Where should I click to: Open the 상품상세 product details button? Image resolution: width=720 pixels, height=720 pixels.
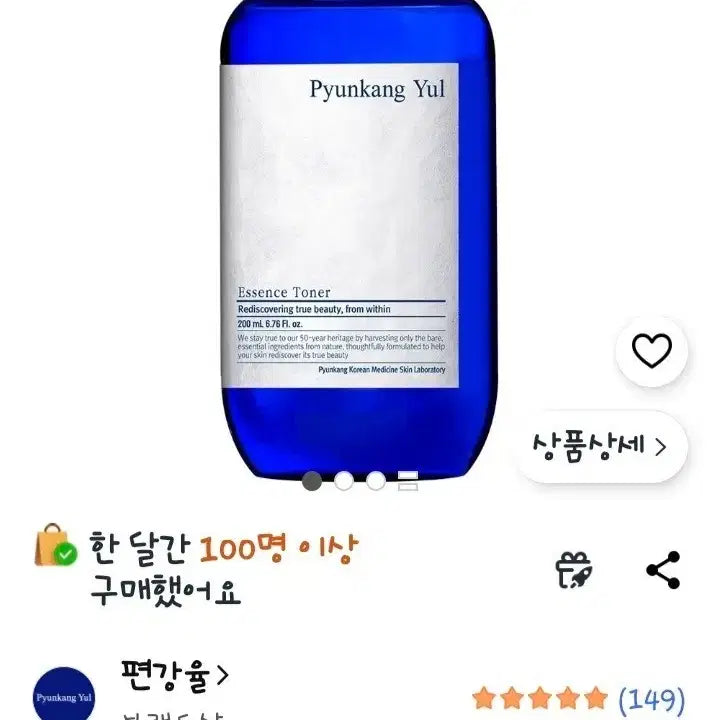click(600, 446)
